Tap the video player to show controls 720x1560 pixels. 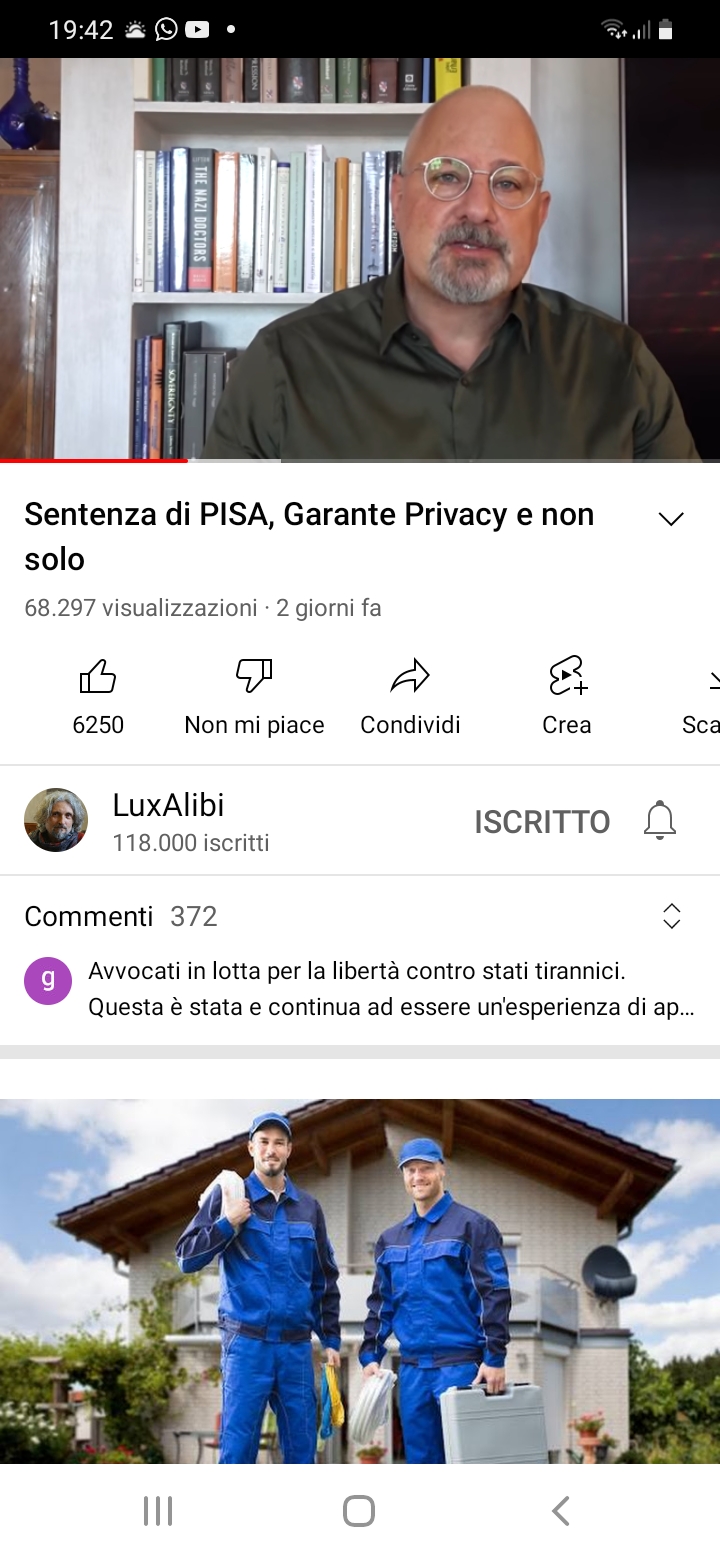[360, 258]
